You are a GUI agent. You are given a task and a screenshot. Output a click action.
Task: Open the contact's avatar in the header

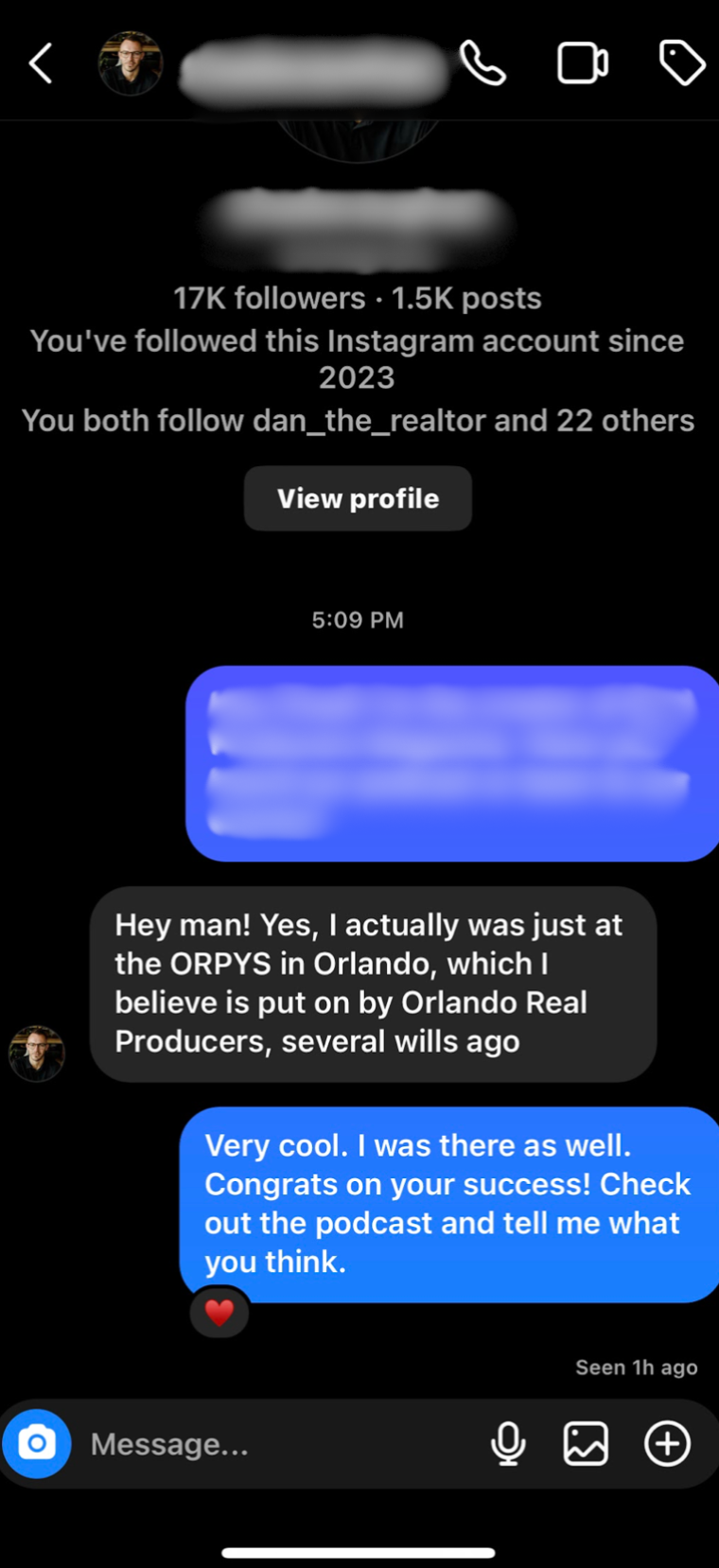coord(131,64)
